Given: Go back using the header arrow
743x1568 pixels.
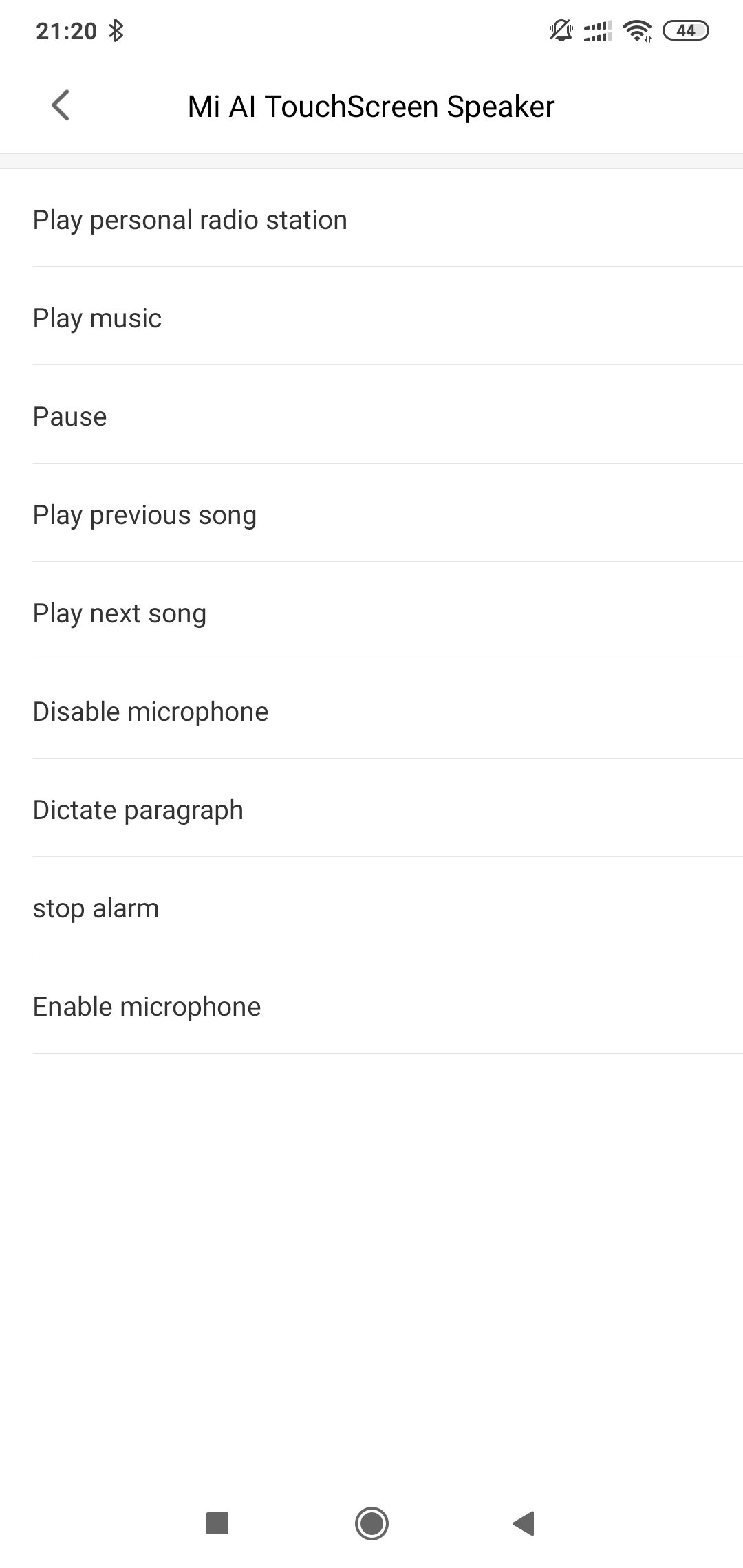Looking at the screenshot, I should coord(61,106).
